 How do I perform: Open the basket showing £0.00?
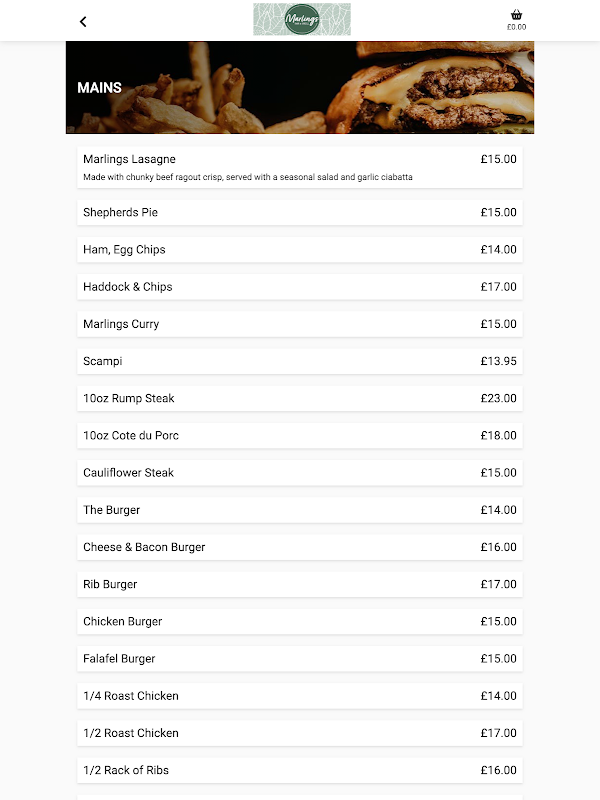click(516, 20)
